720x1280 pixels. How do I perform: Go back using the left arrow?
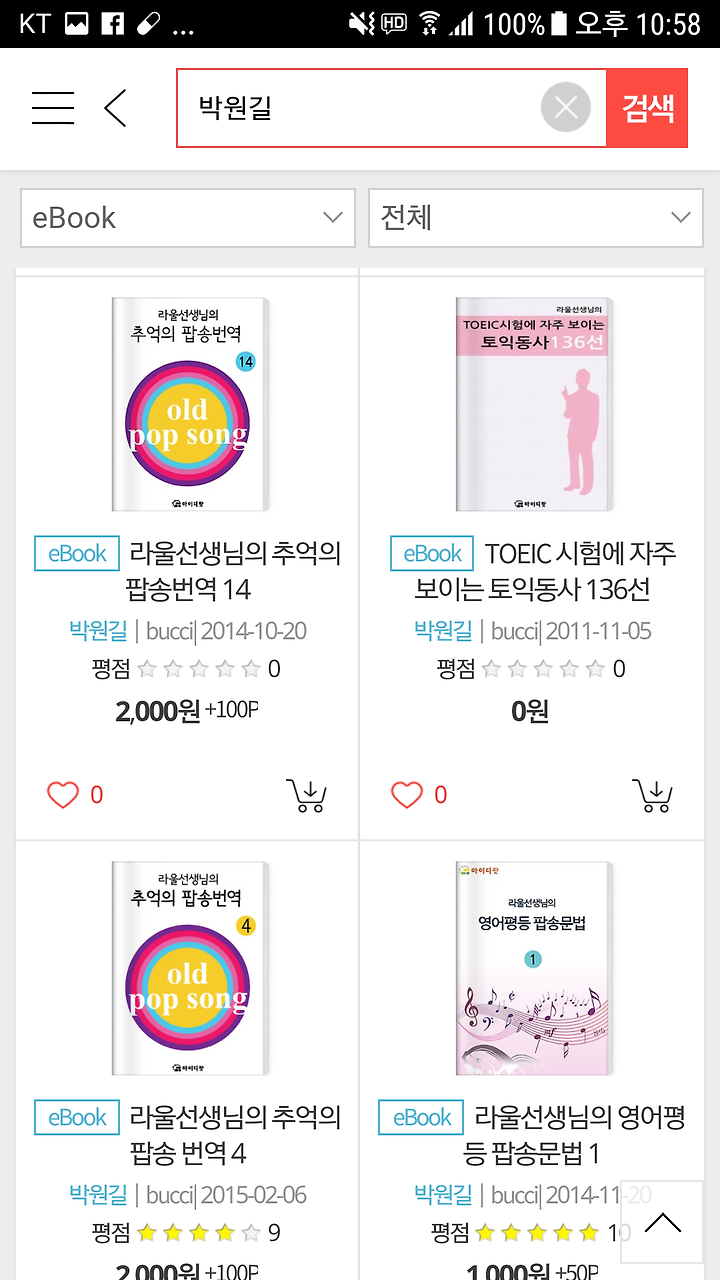(116, 108)
